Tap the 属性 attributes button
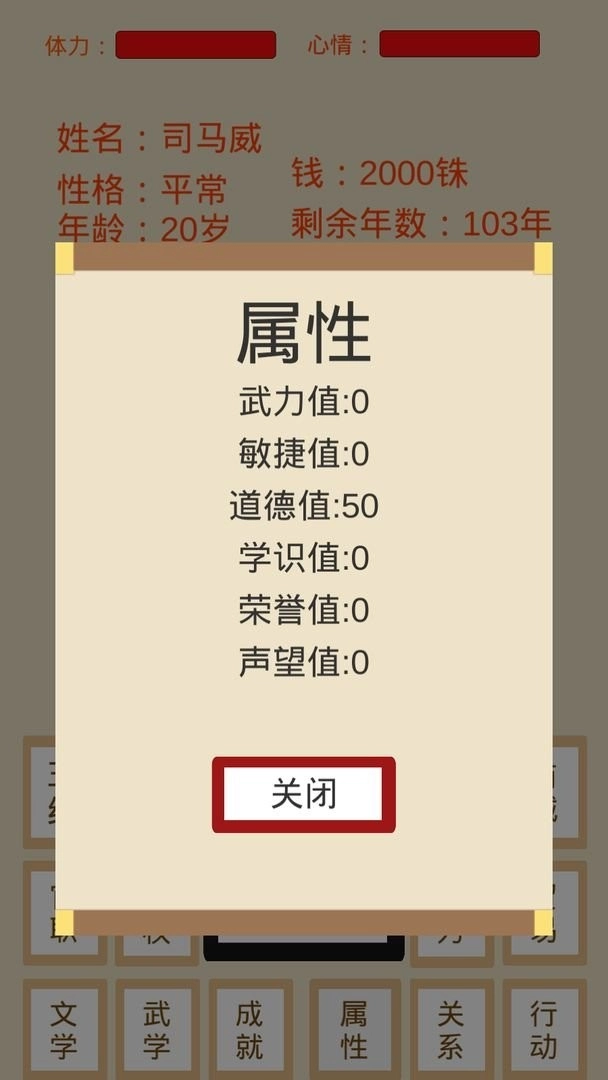 (353, 1029)
